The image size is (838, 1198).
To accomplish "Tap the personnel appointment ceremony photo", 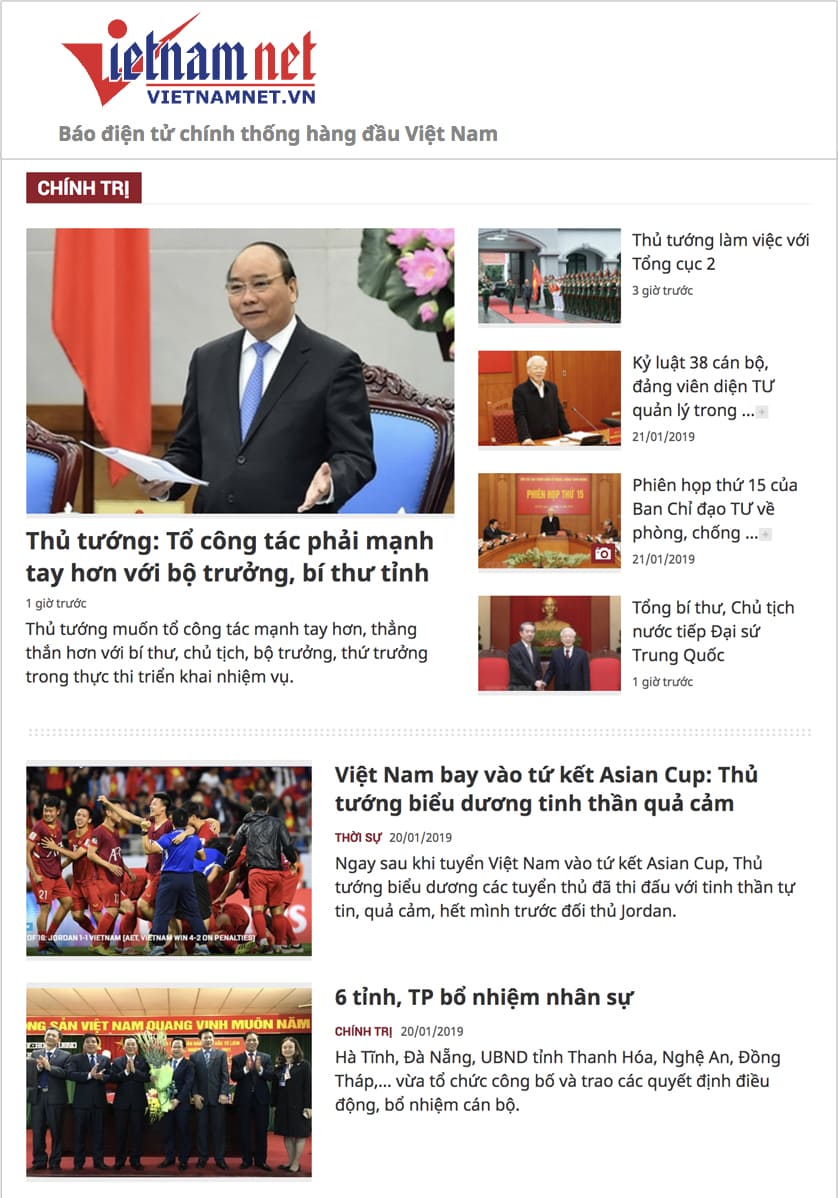I will pyautogui.click(x=169, y=1080).
